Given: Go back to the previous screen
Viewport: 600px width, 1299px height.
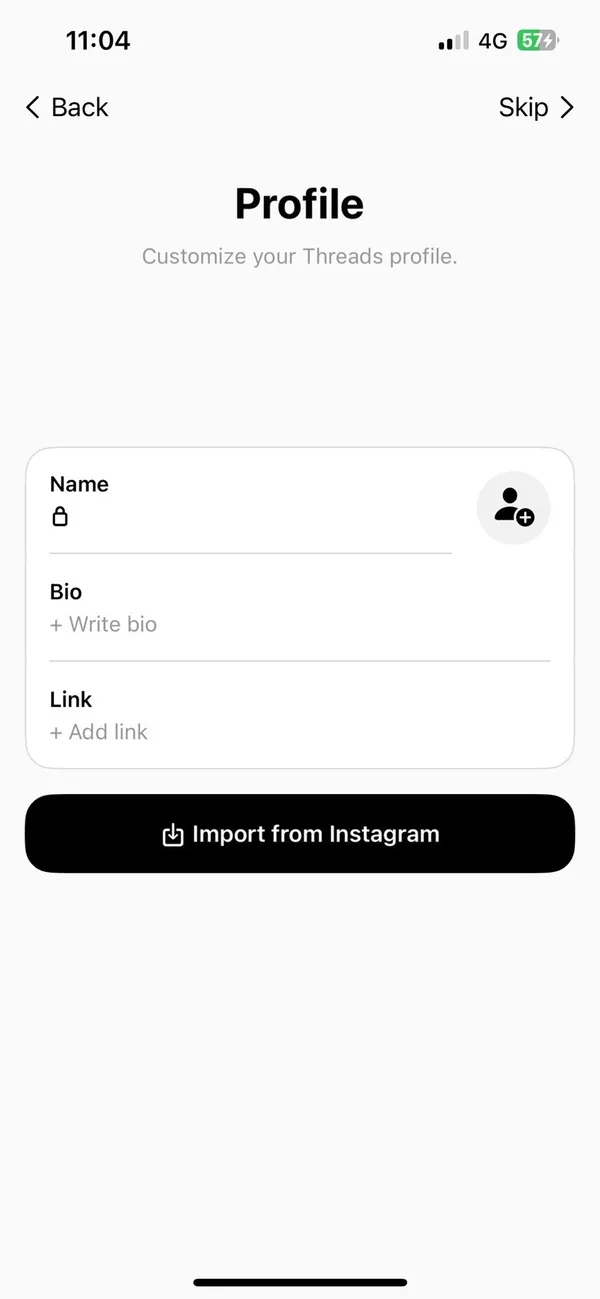Looking at the screenshot, I should (67, 107).
